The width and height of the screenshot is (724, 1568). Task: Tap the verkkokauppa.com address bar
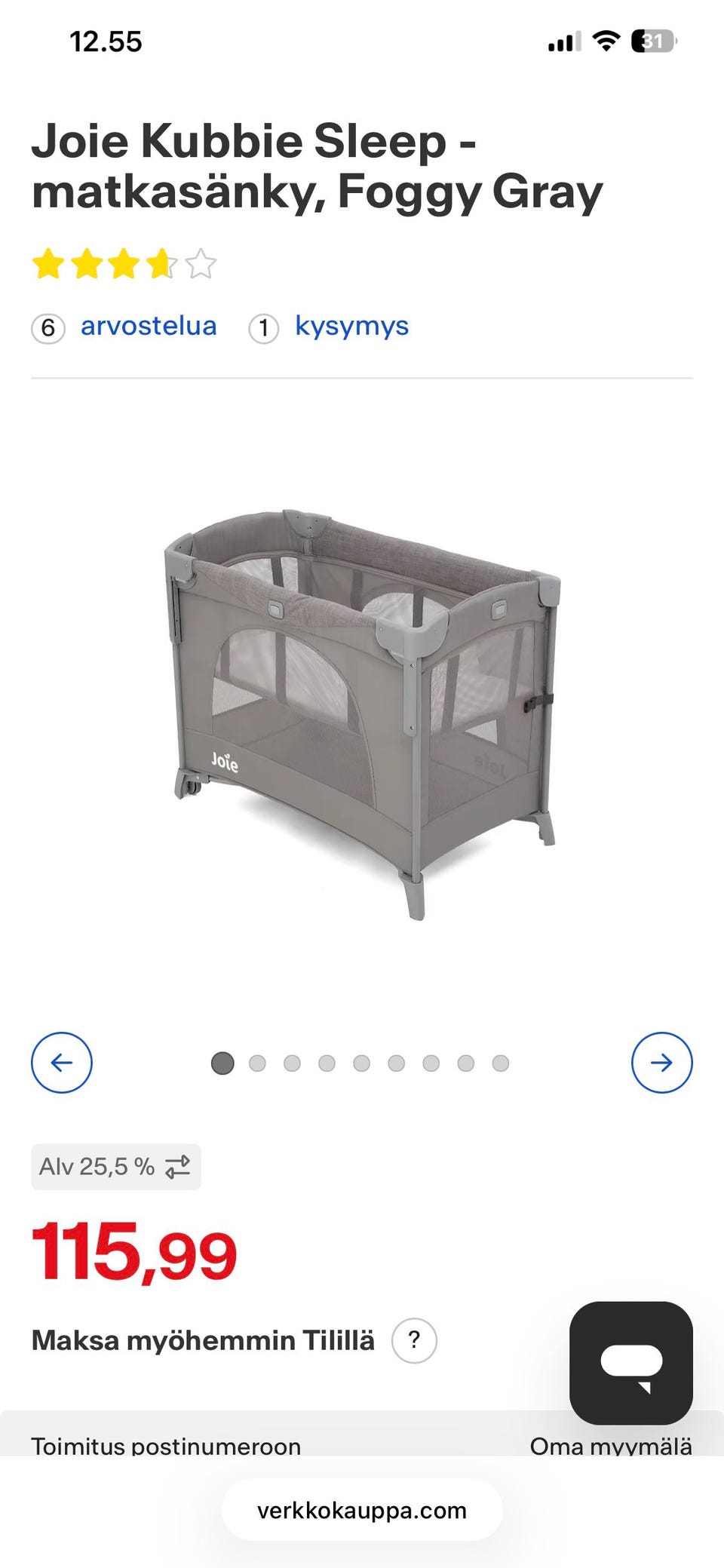click(362, 1510)
